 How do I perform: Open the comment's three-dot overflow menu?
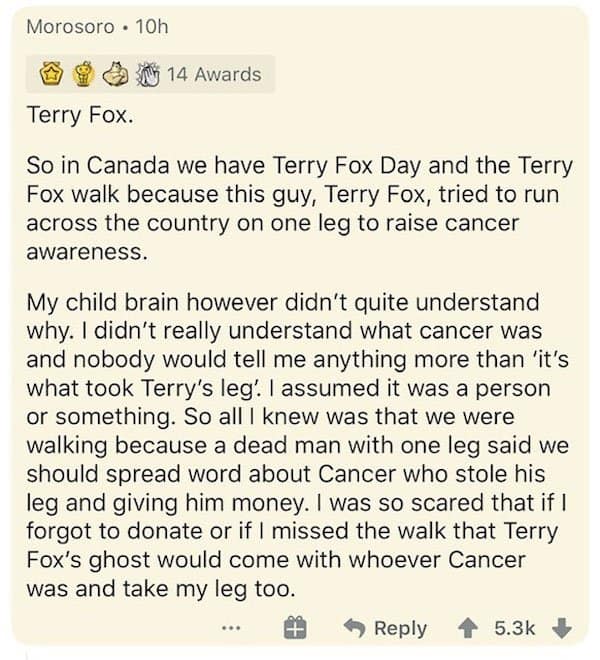click(232, 628)
